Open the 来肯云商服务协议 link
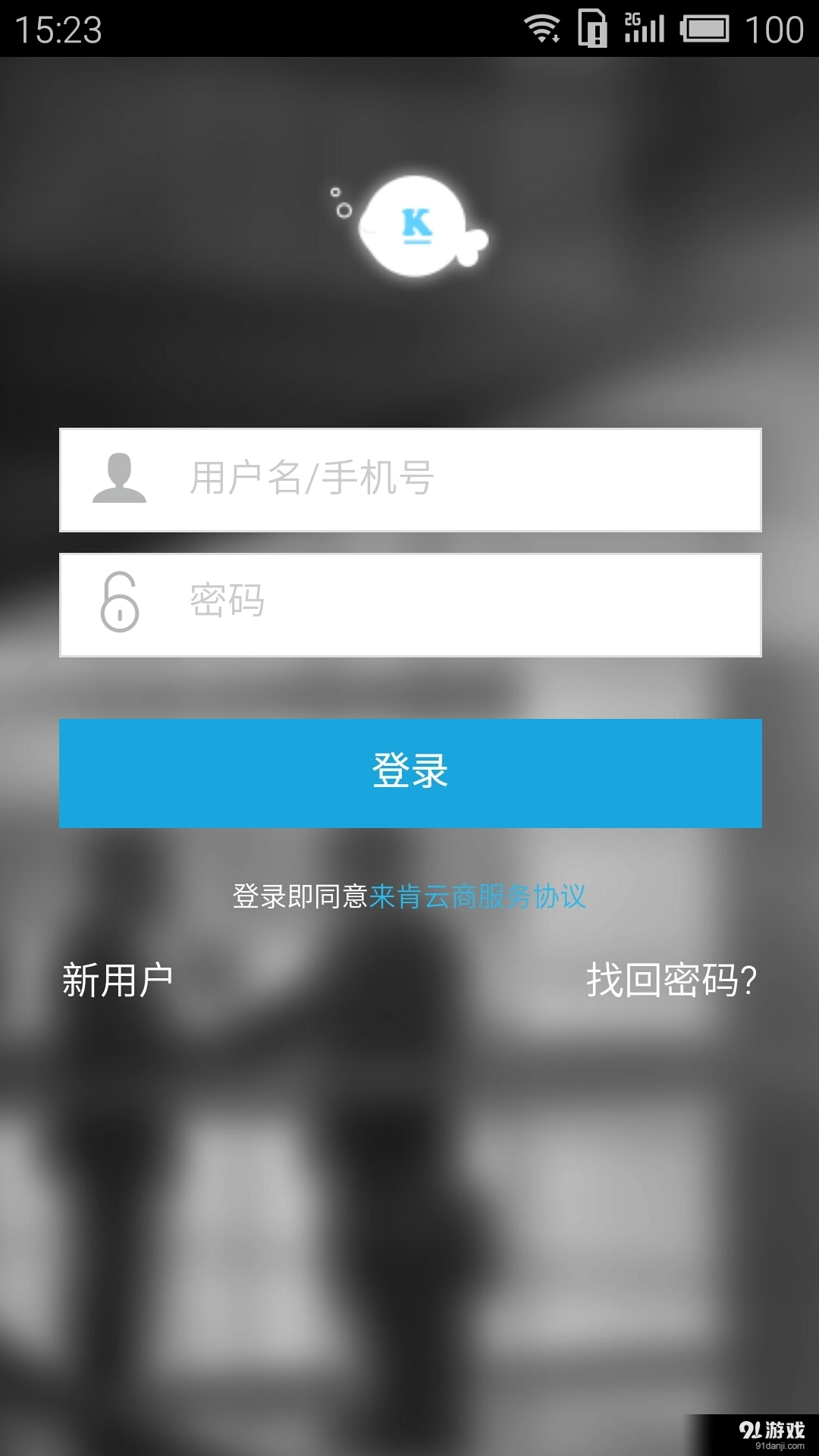The height and width of the screenshot is (1456, 819). coord(478,896)
